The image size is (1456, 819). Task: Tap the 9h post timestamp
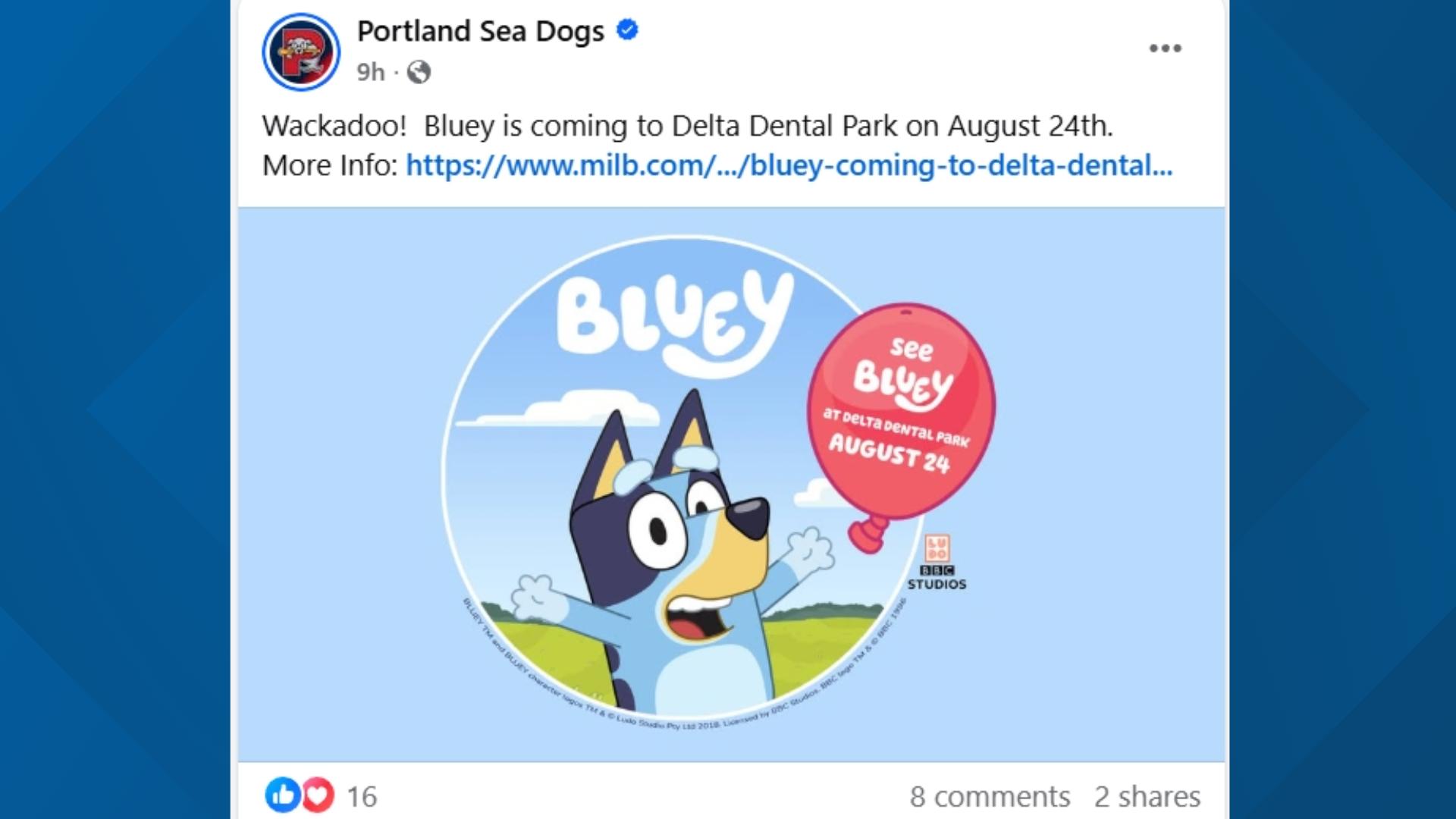[371, 72]
